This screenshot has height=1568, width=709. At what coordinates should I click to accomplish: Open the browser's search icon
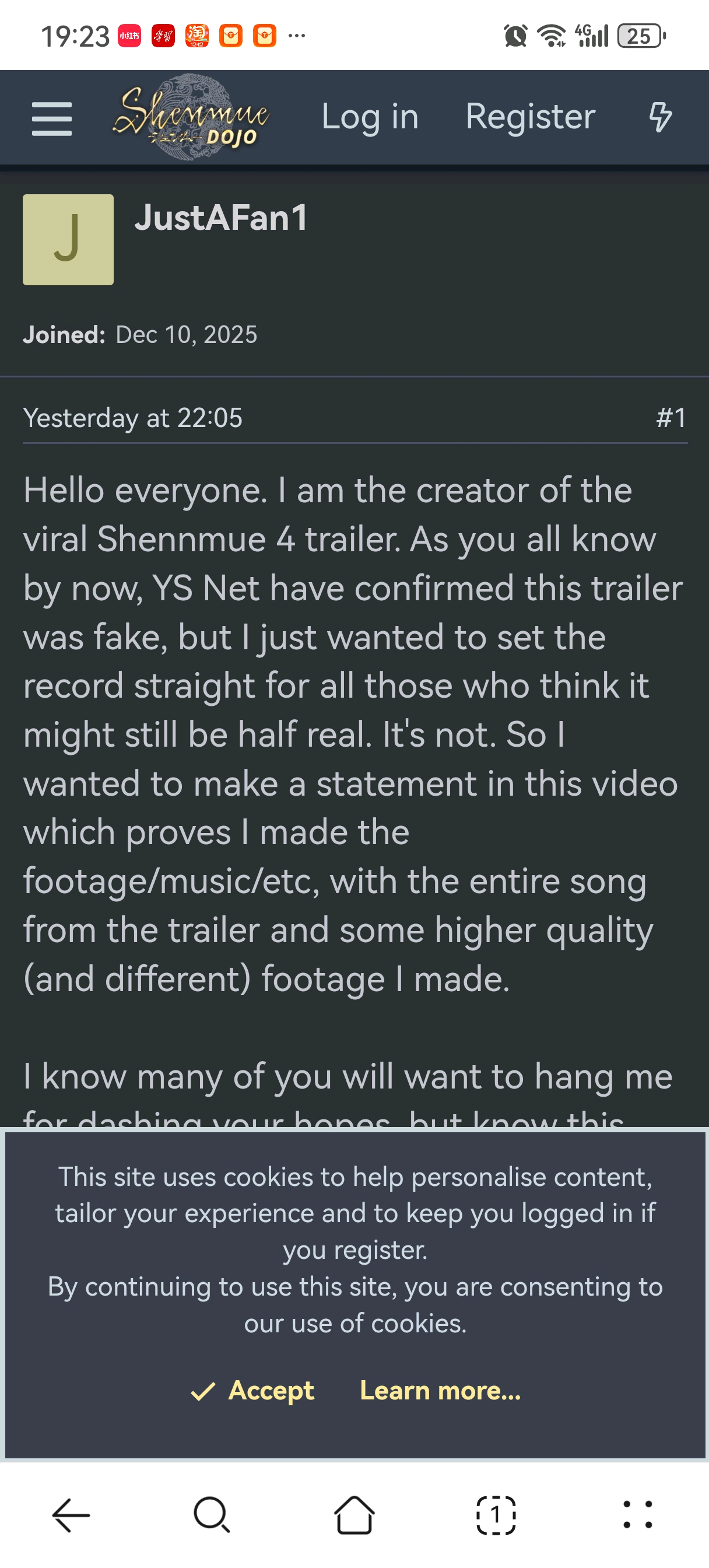212,1515
